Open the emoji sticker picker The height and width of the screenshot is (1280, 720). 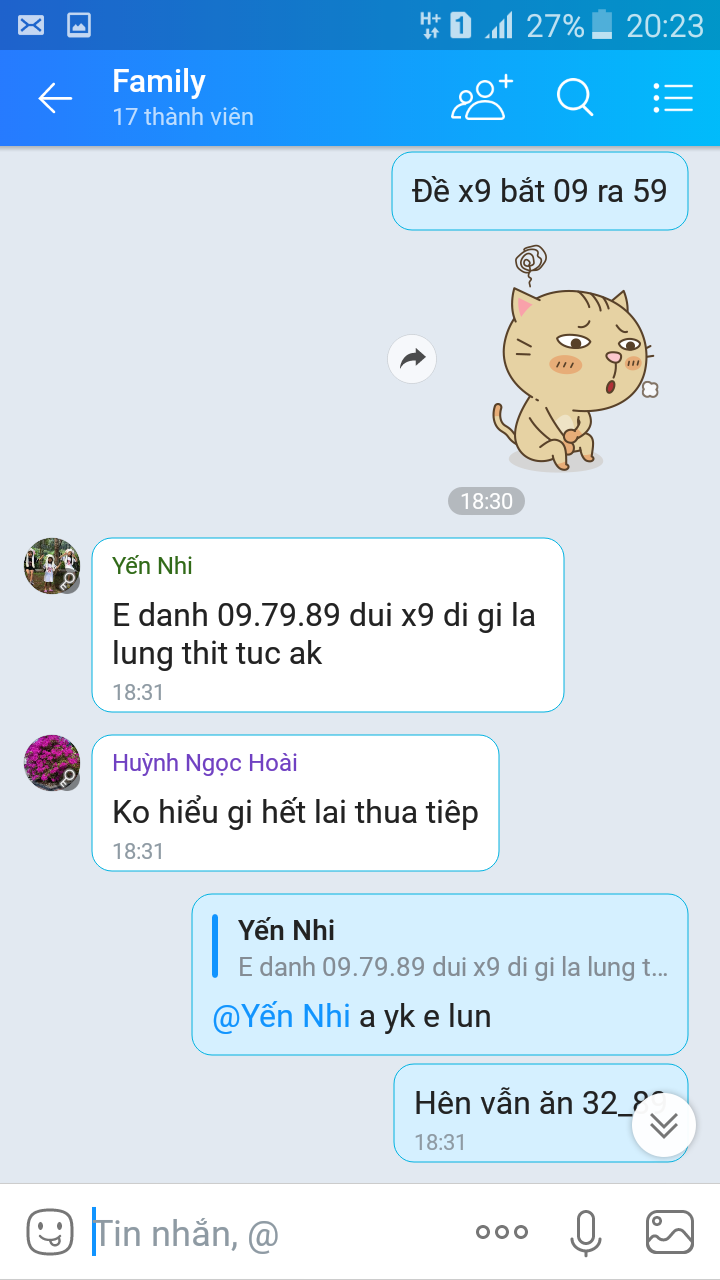pos(49,1232)
